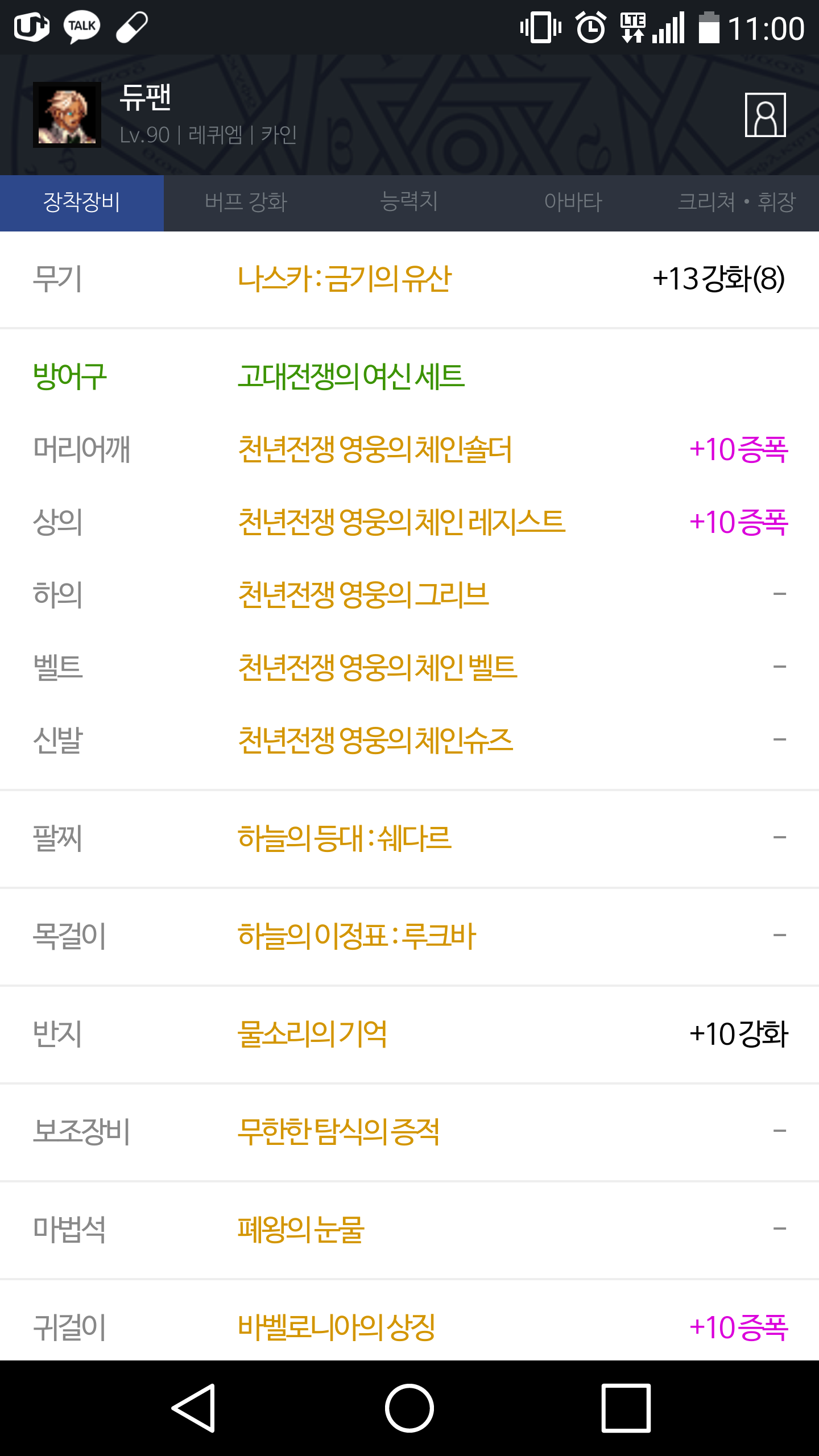Switch to the 버프 강화 tab
The image size is (819, 1456).
pos(246,202)
